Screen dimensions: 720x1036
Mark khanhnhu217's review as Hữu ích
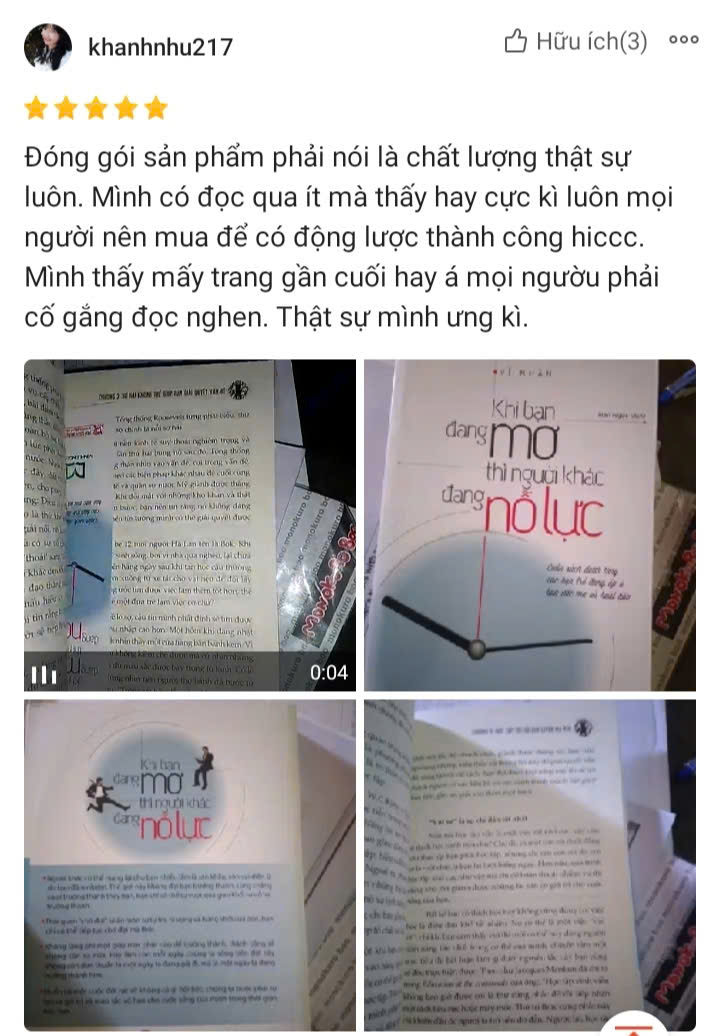tap(576, 42)
